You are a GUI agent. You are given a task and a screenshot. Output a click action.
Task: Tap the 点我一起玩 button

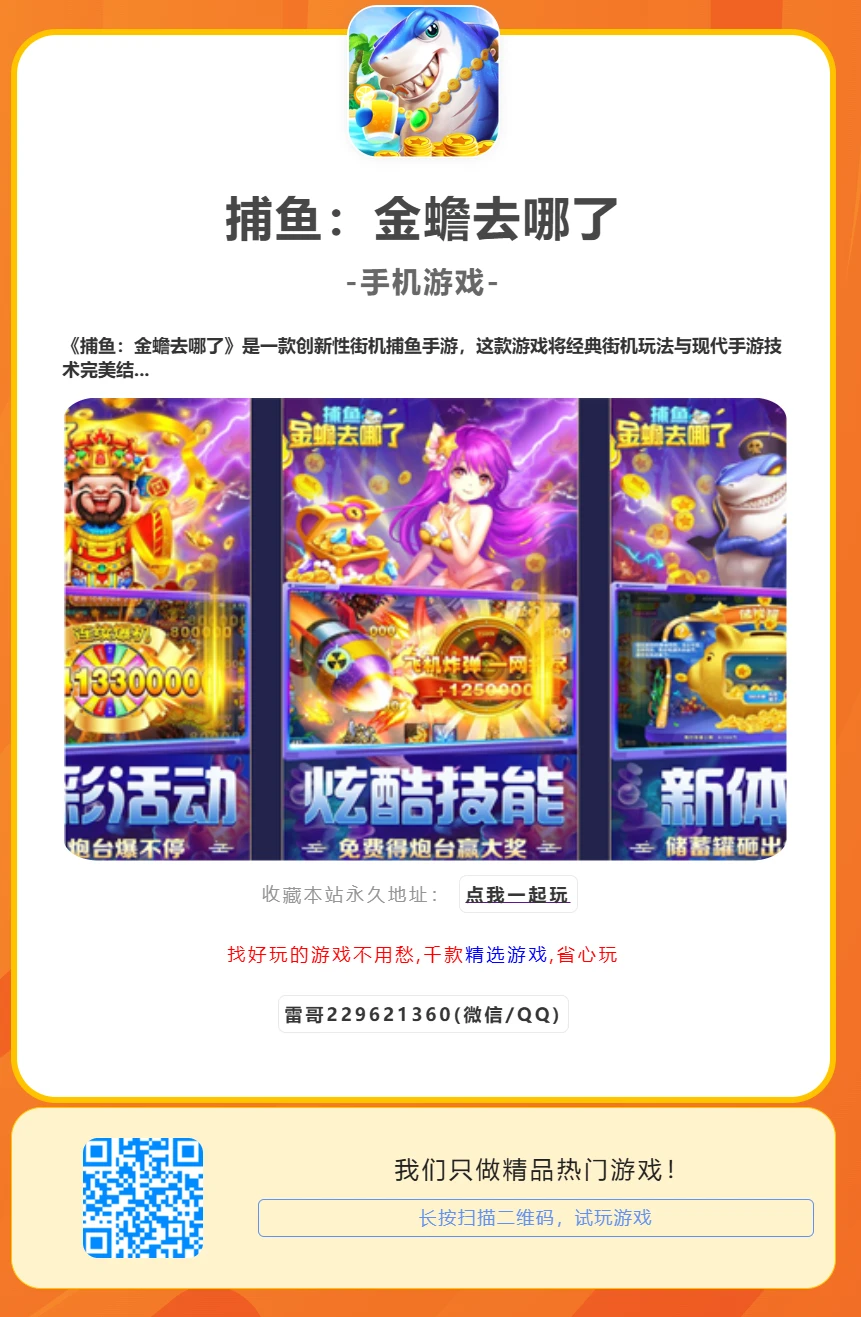click(x=517, y=895)
